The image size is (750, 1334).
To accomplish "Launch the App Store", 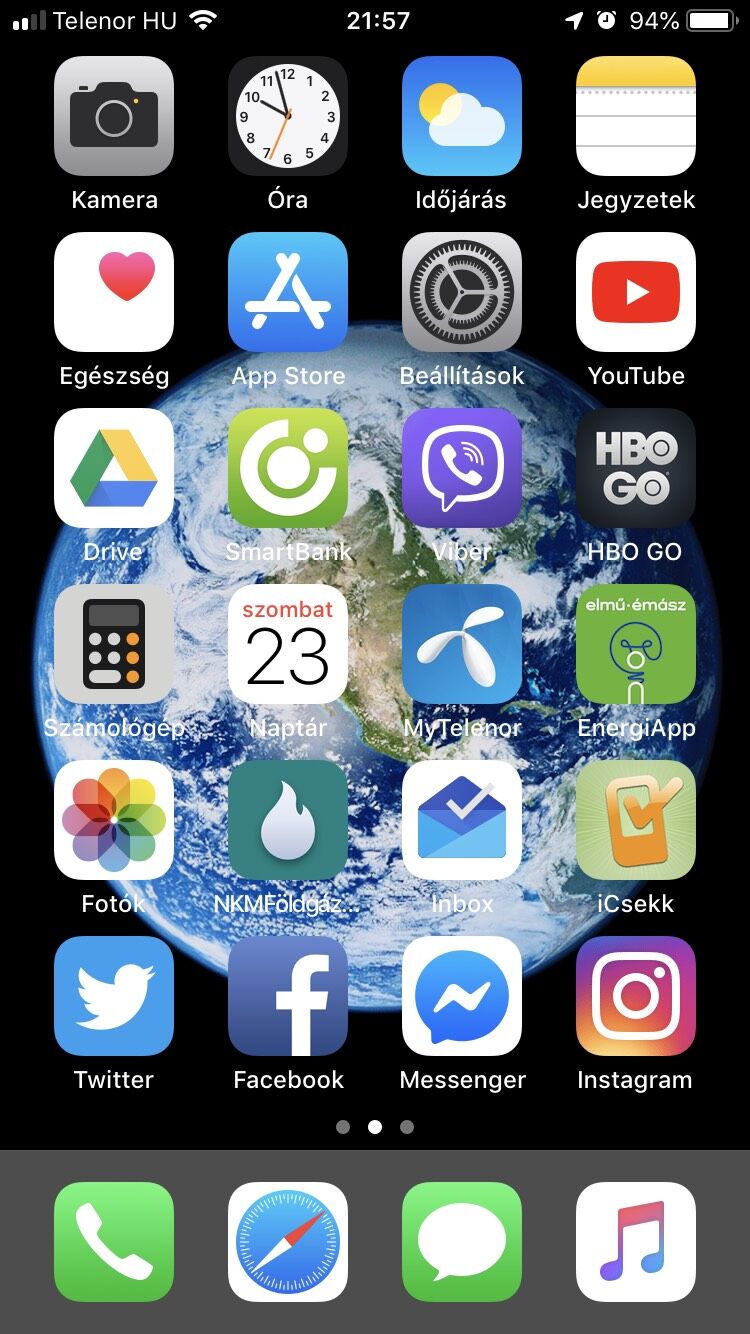I will [288, 292].
